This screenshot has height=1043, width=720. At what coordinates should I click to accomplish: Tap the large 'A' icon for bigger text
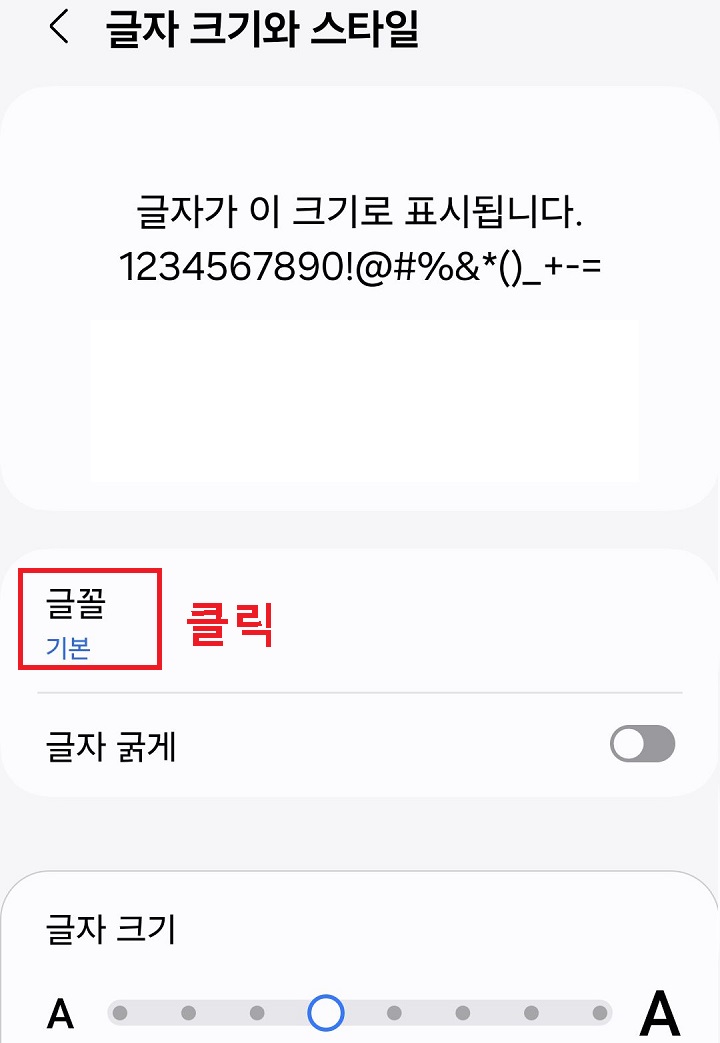[x=659, y=1013]
